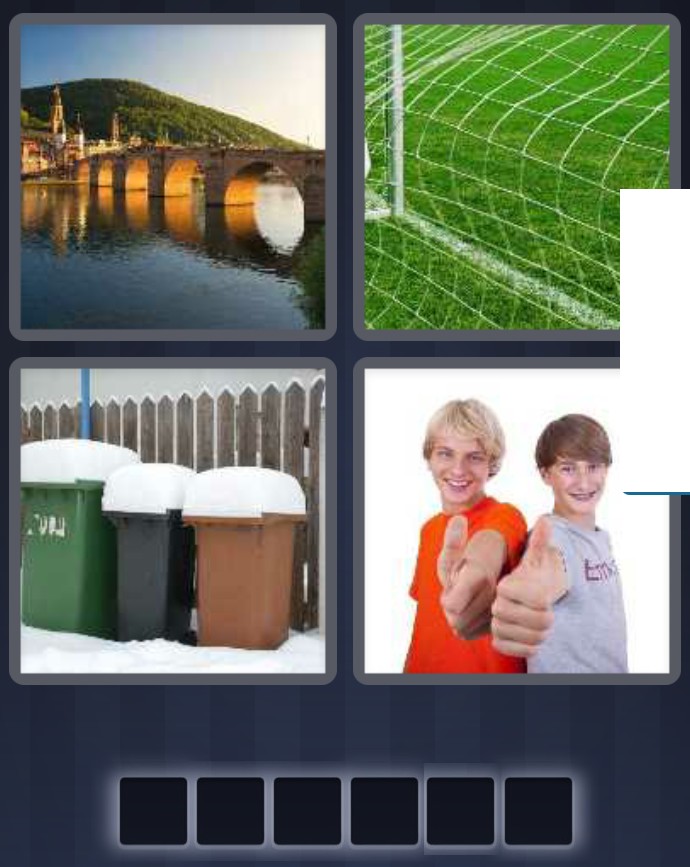Select the highlighted fifth answer letter slot
This screenshot has width=690, height=867.
click(x=460, y=811)
